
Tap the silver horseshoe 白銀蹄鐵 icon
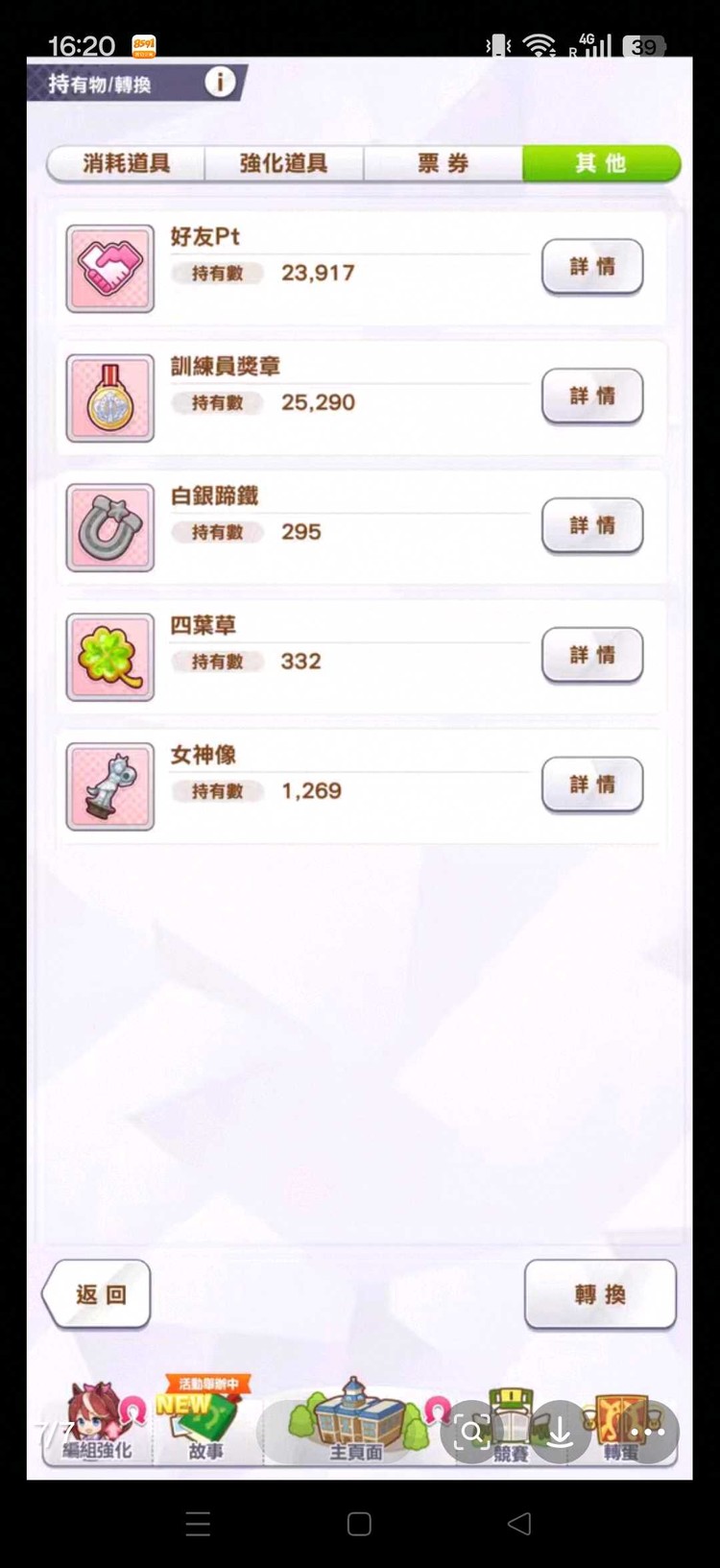[x=108, y=526]
